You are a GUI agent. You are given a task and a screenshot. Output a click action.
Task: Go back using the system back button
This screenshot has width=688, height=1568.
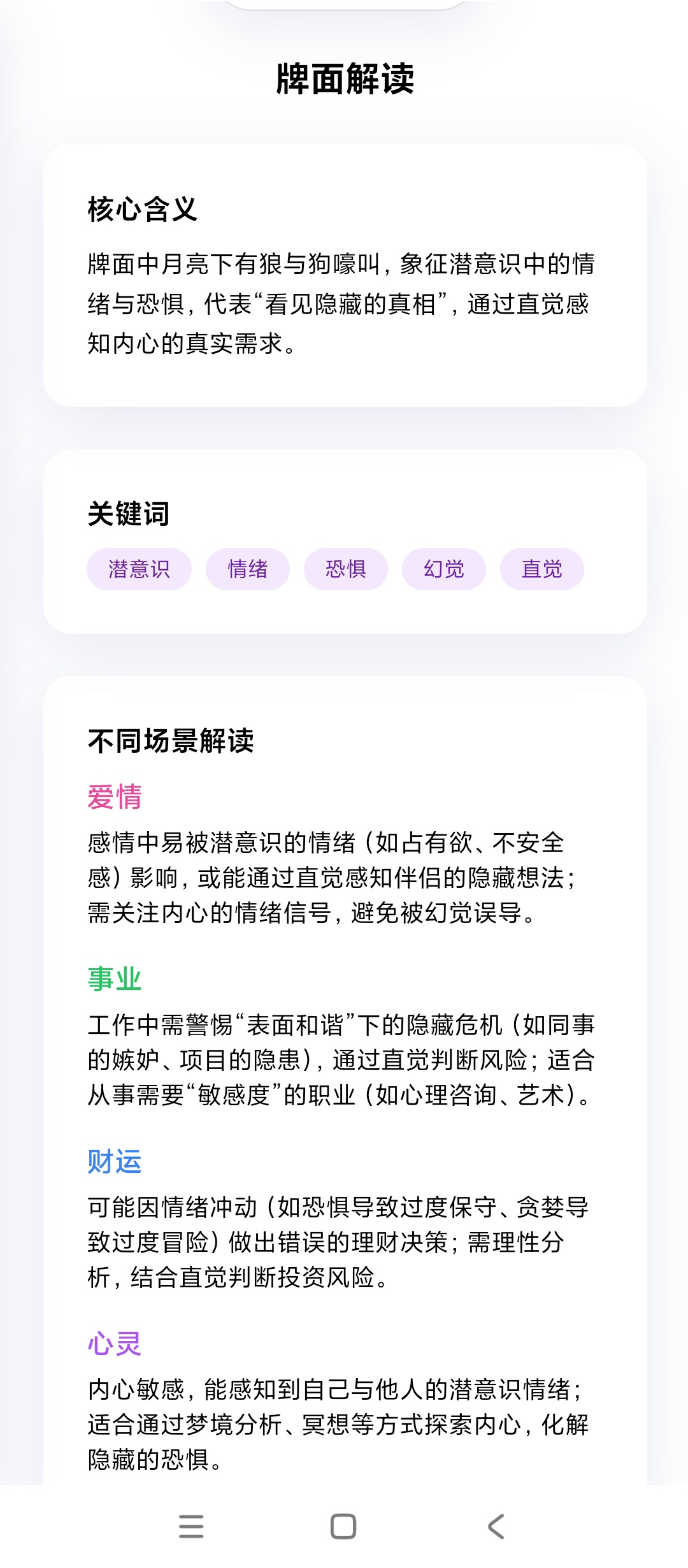496,1527
